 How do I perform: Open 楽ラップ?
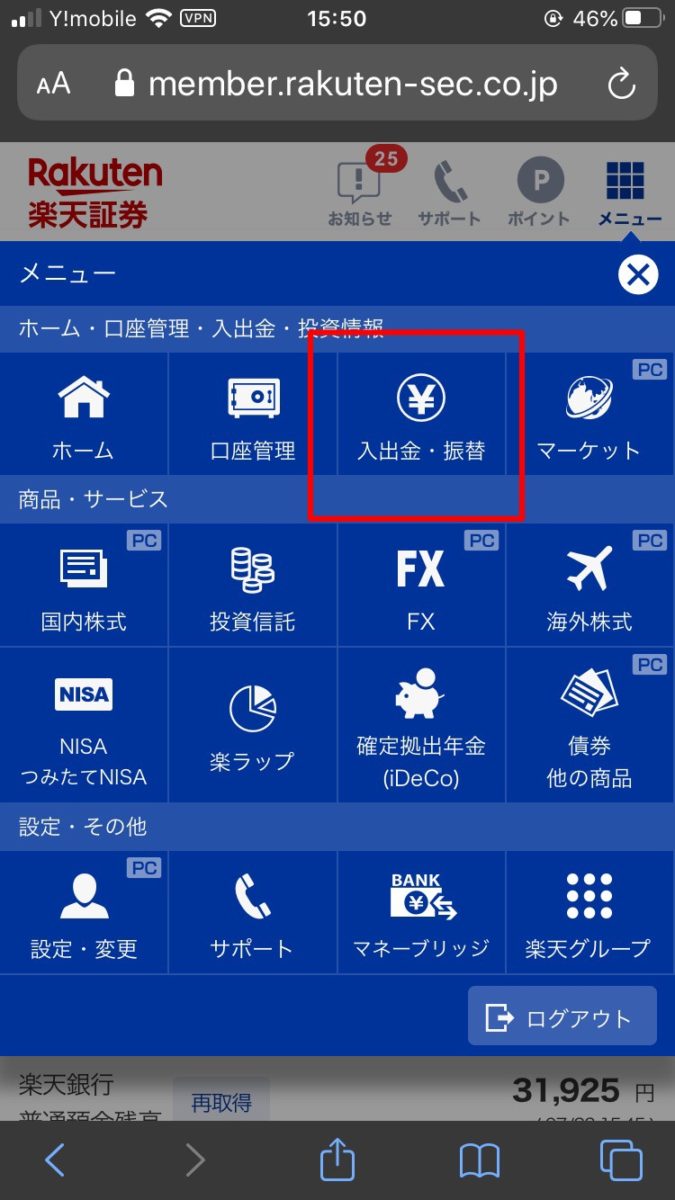point(252,726)
